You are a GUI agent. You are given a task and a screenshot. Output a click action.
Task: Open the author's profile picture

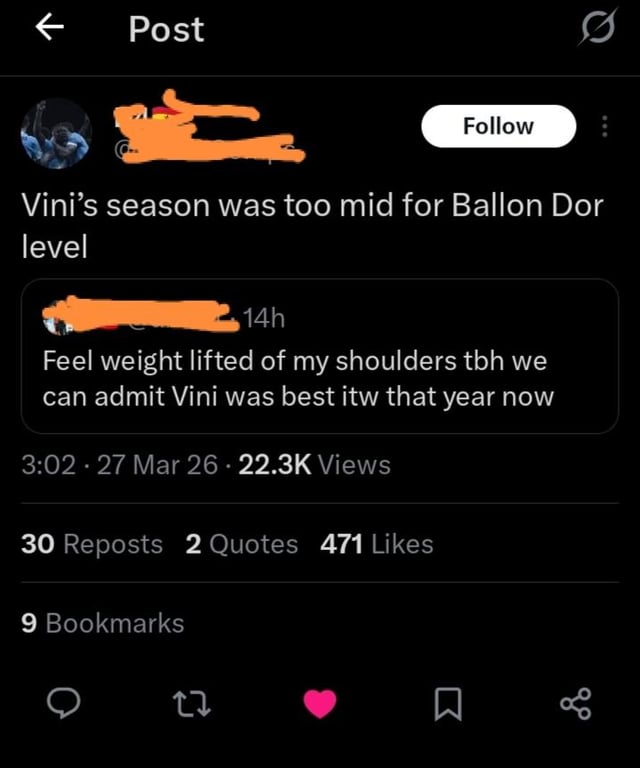click(x=56, y=133)
